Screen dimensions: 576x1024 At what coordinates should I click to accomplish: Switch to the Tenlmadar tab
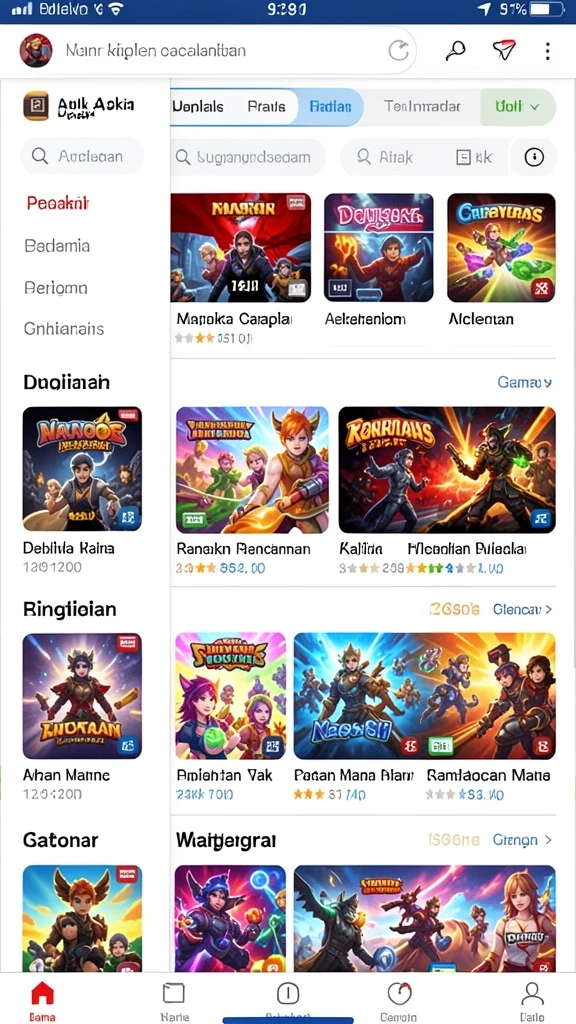(x=423, y=106)
